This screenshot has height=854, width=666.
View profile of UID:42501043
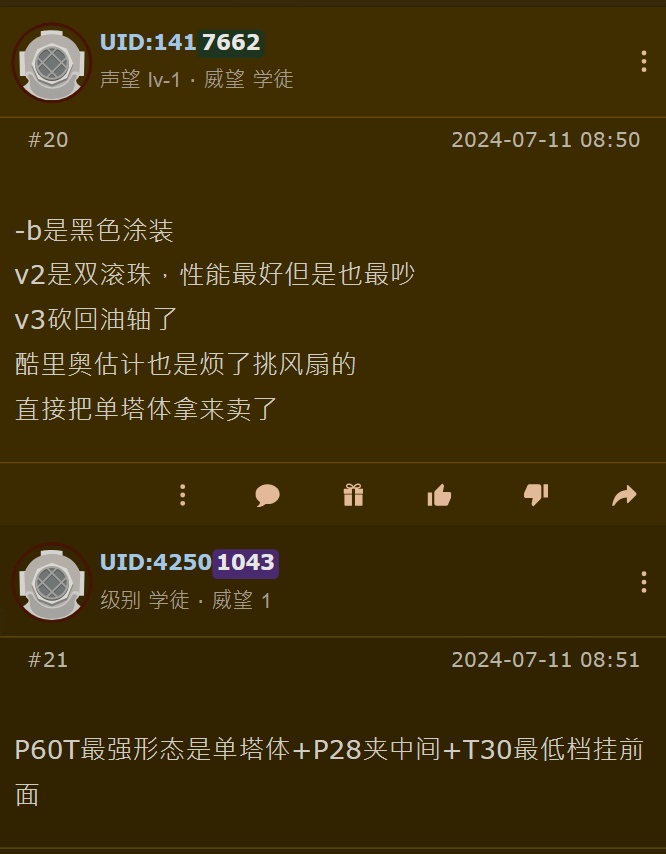[188, 563]
